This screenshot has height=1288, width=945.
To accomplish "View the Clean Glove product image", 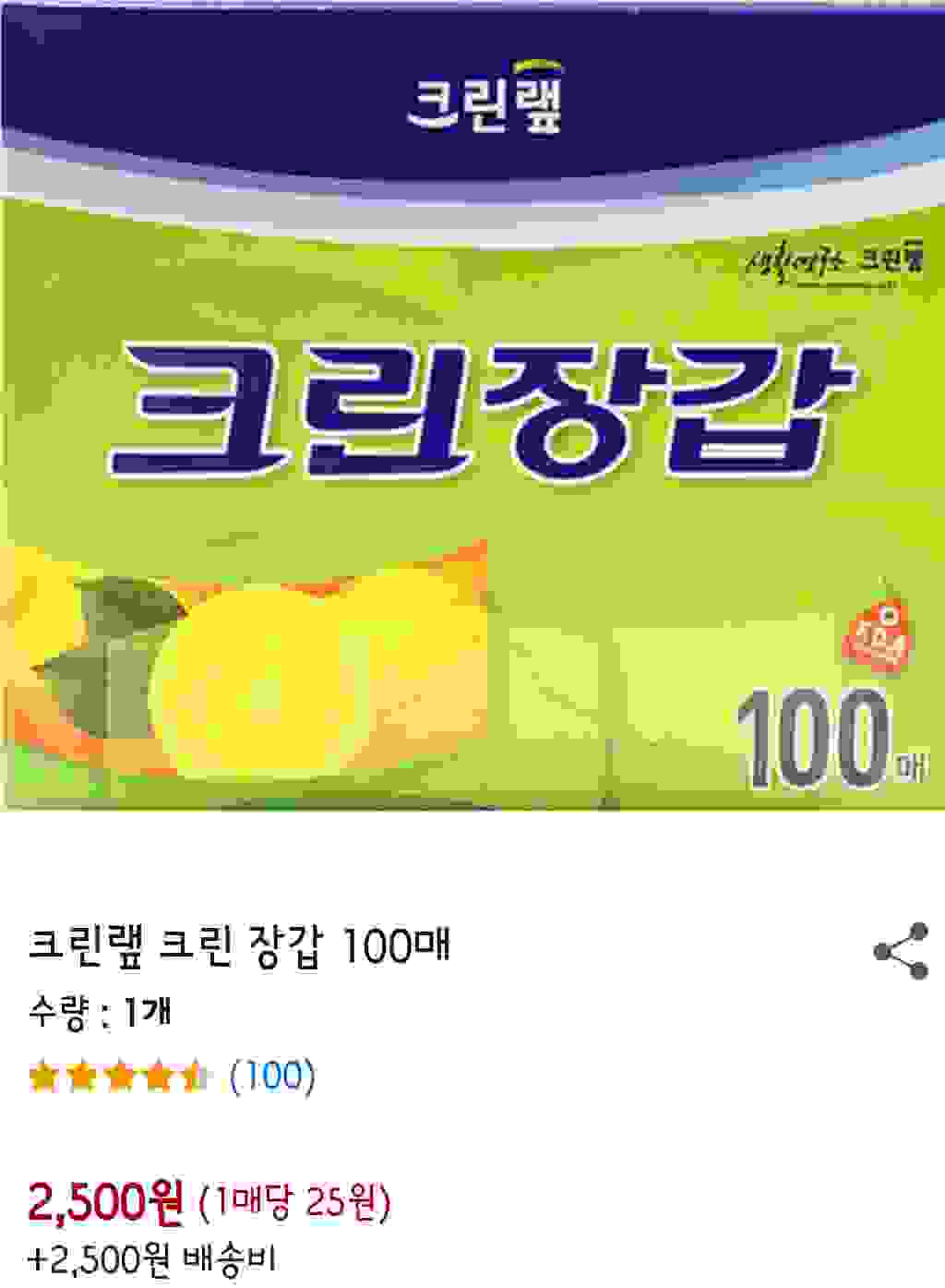I will (472, 406).
